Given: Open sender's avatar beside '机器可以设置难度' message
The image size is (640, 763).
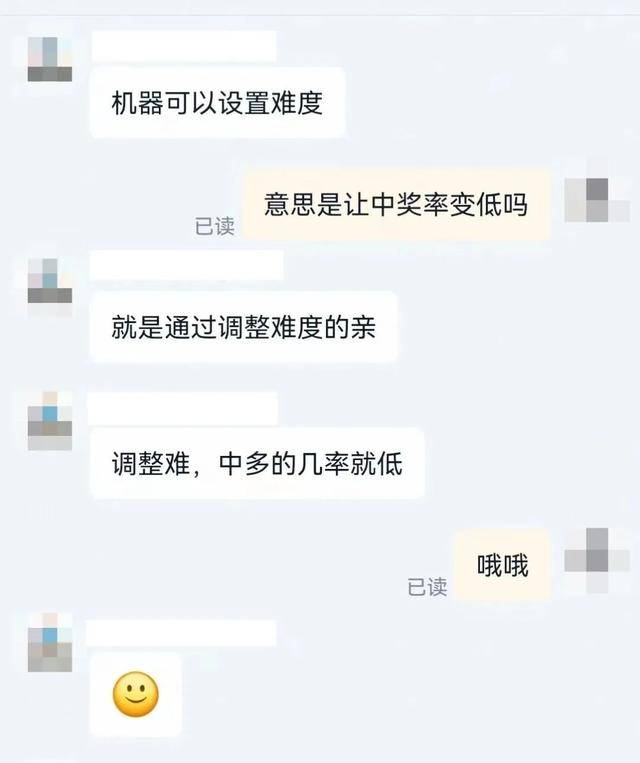Looking at the screenshot, I should point(49,59).
